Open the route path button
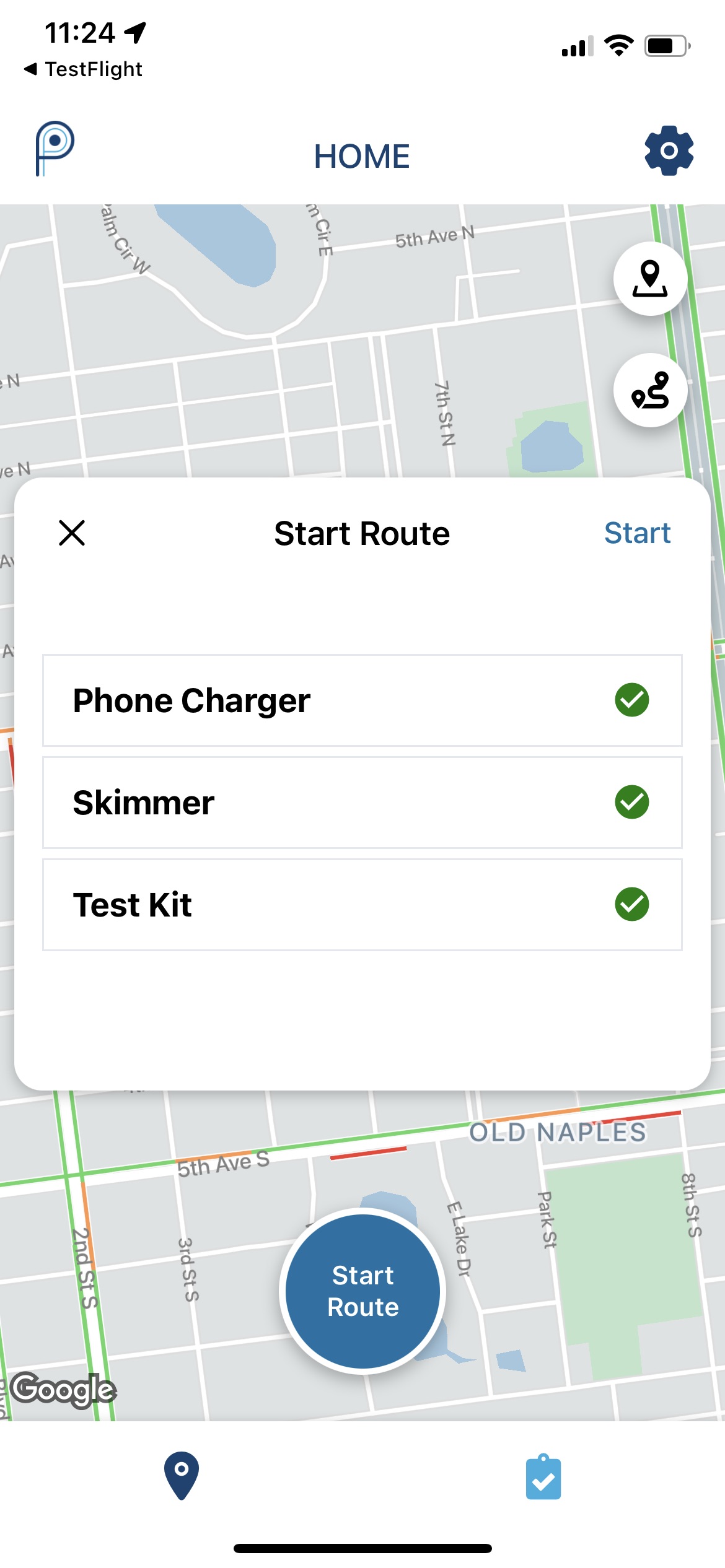 pyautogui.click(x=650, y=390)
